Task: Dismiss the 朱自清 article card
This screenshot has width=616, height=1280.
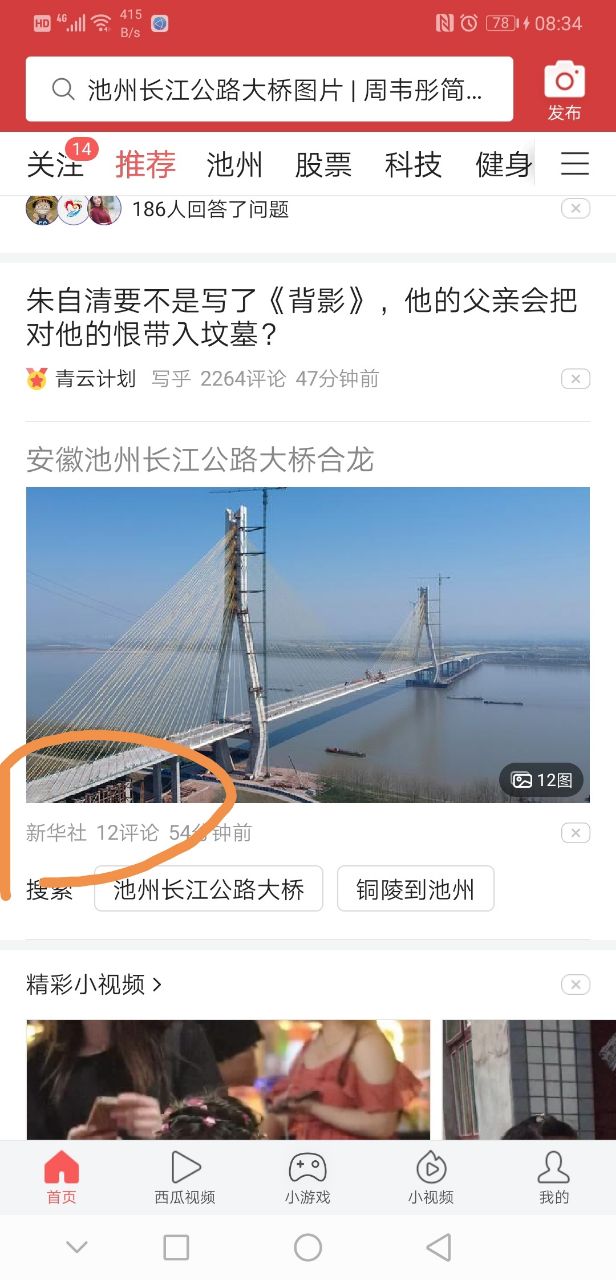Action: [x=575, y=379]
